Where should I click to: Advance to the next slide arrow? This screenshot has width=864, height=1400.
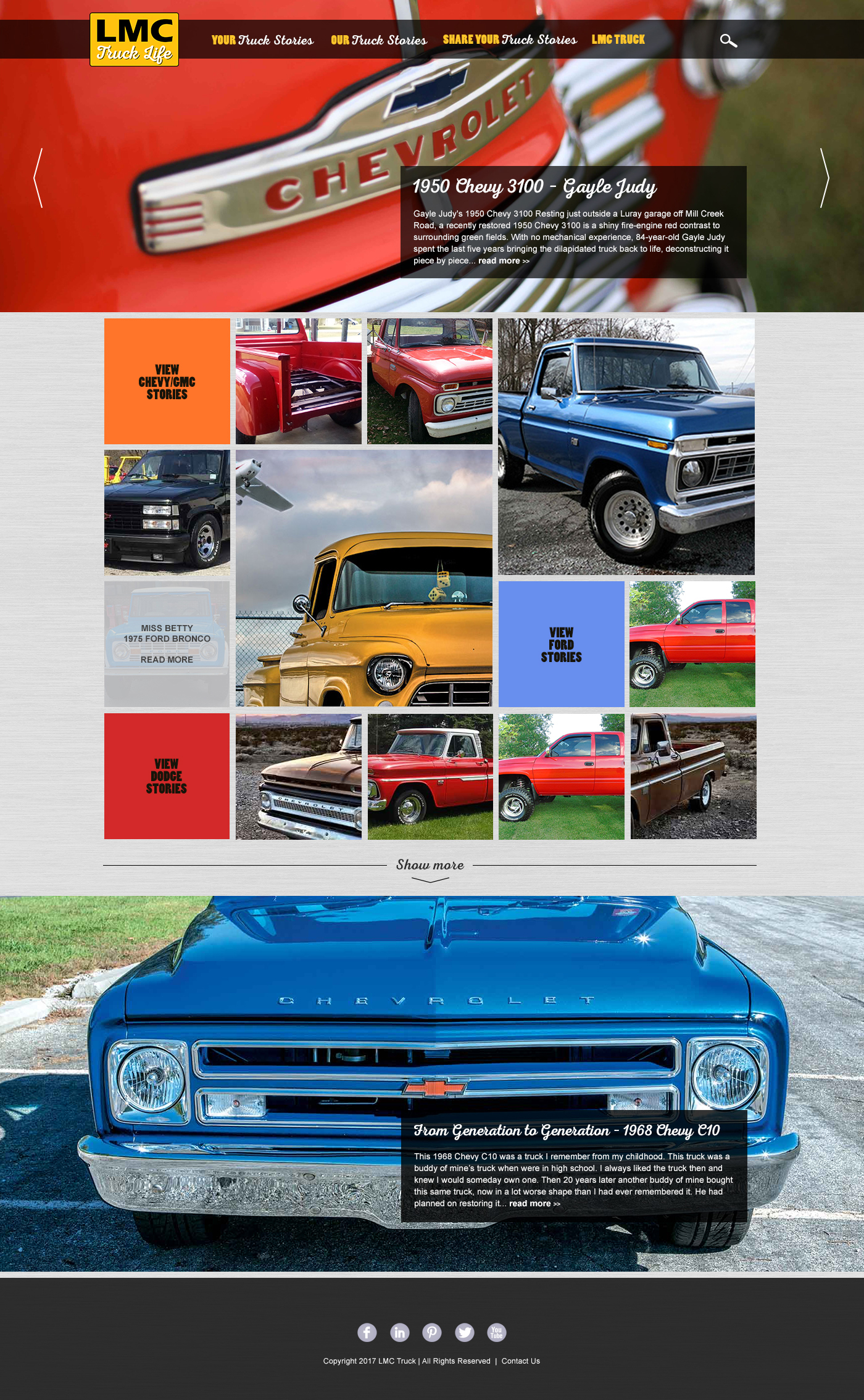(x=824, y=178)
